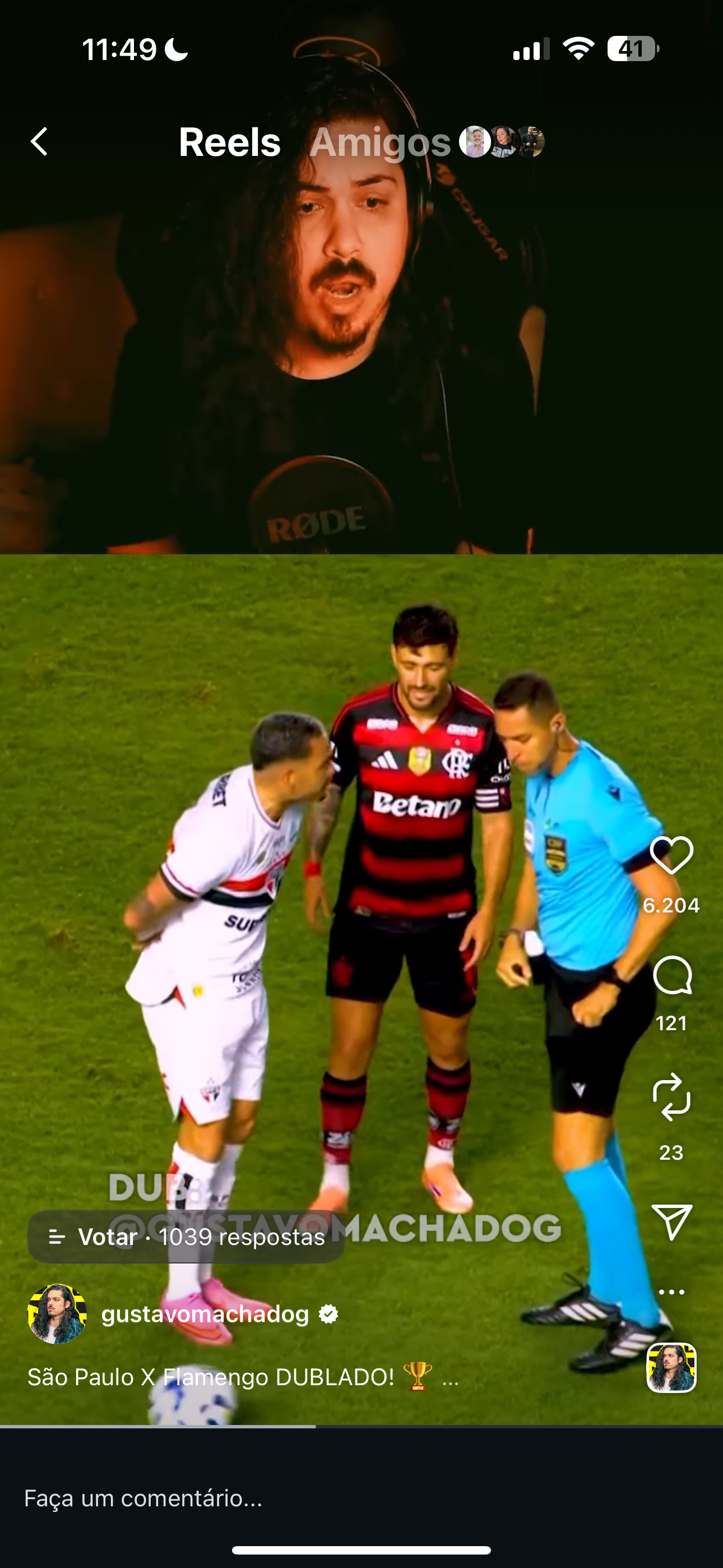Open gustavomachadog profile via username

click(205, 1315)
